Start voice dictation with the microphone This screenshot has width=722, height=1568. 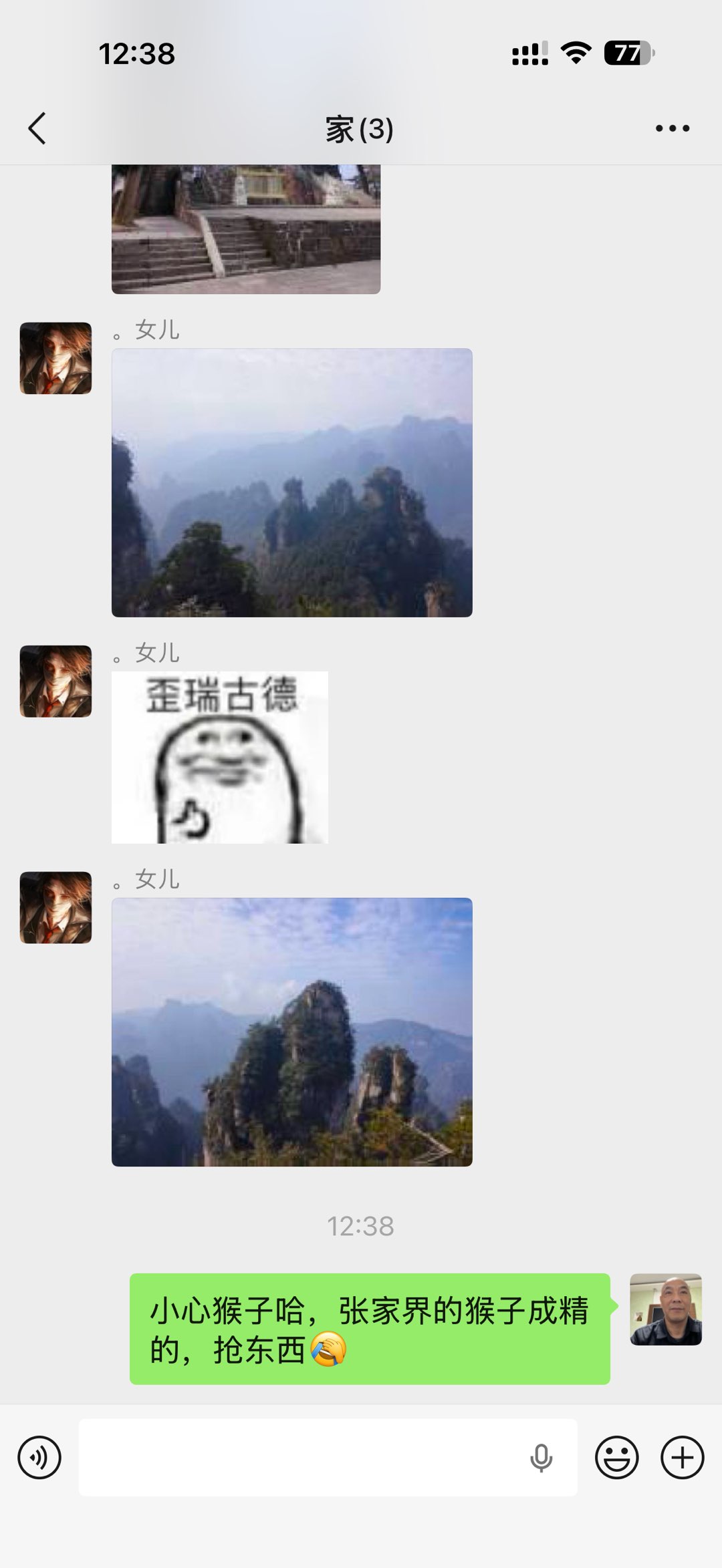click(x=541, y=1457)
